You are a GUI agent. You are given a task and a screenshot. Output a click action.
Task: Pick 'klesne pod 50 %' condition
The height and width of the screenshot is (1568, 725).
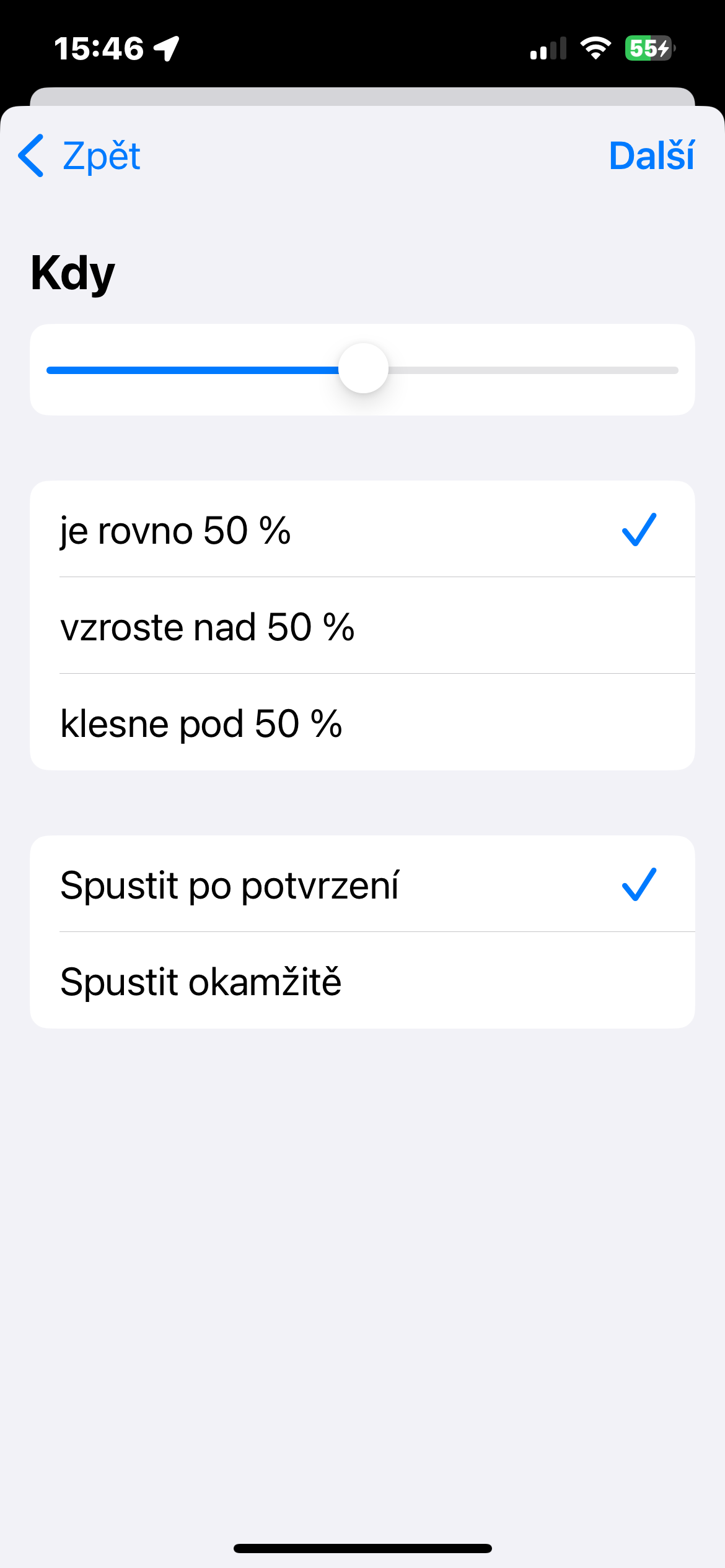pos(362,723)
